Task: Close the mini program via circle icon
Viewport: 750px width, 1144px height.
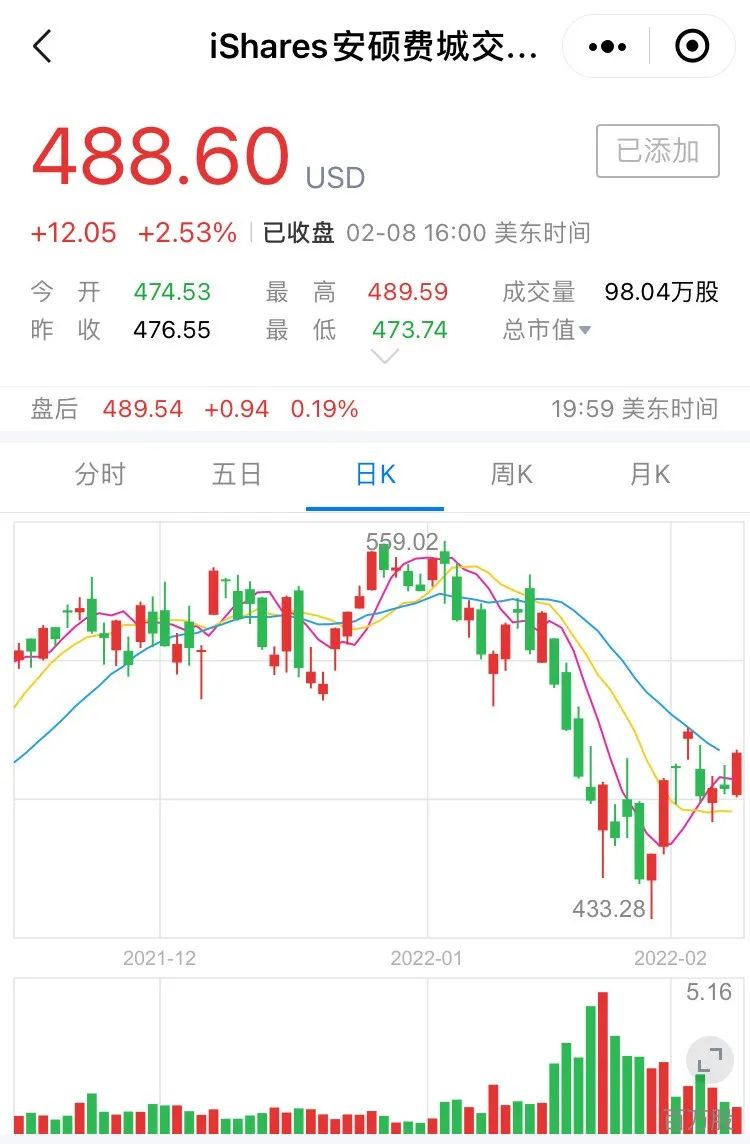Action: (692, 47)
